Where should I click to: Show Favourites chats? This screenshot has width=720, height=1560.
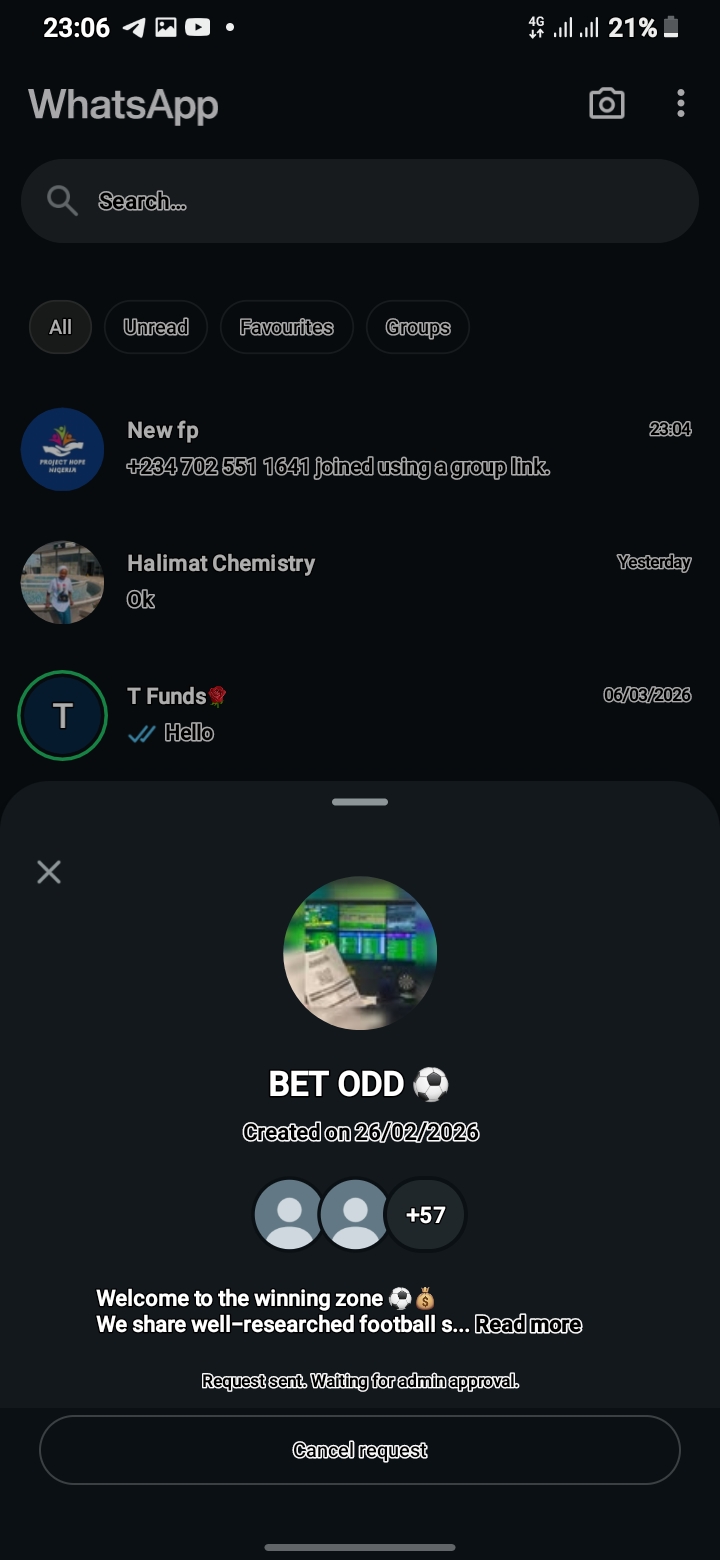tap(286, 327)
